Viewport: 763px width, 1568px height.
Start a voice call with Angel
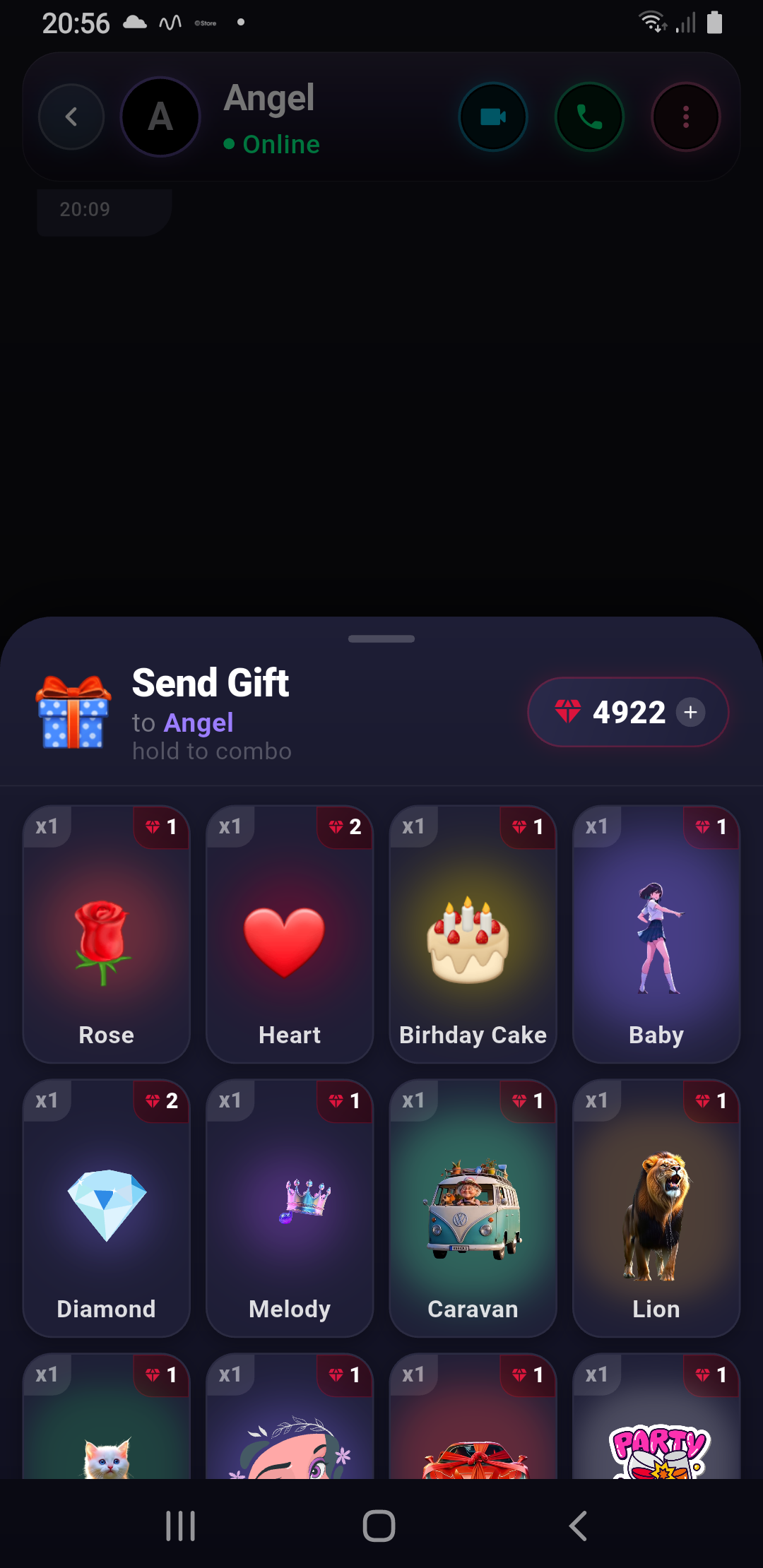click(x=588, y=117)
